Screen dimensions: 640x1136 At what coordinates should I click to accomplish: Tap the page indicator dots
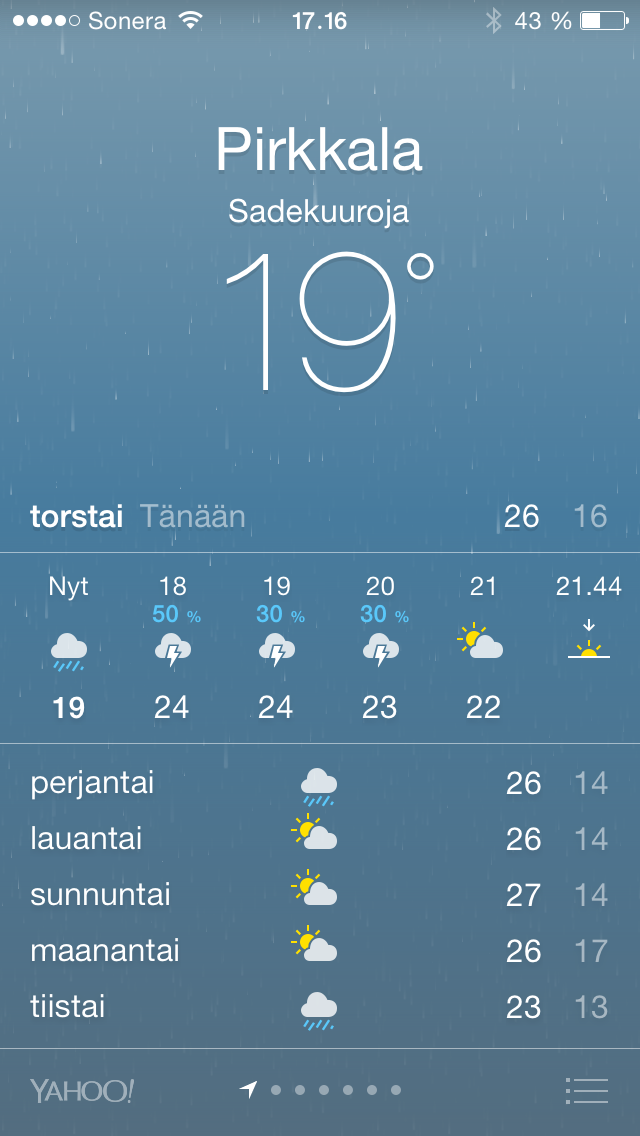point(322,1090)
